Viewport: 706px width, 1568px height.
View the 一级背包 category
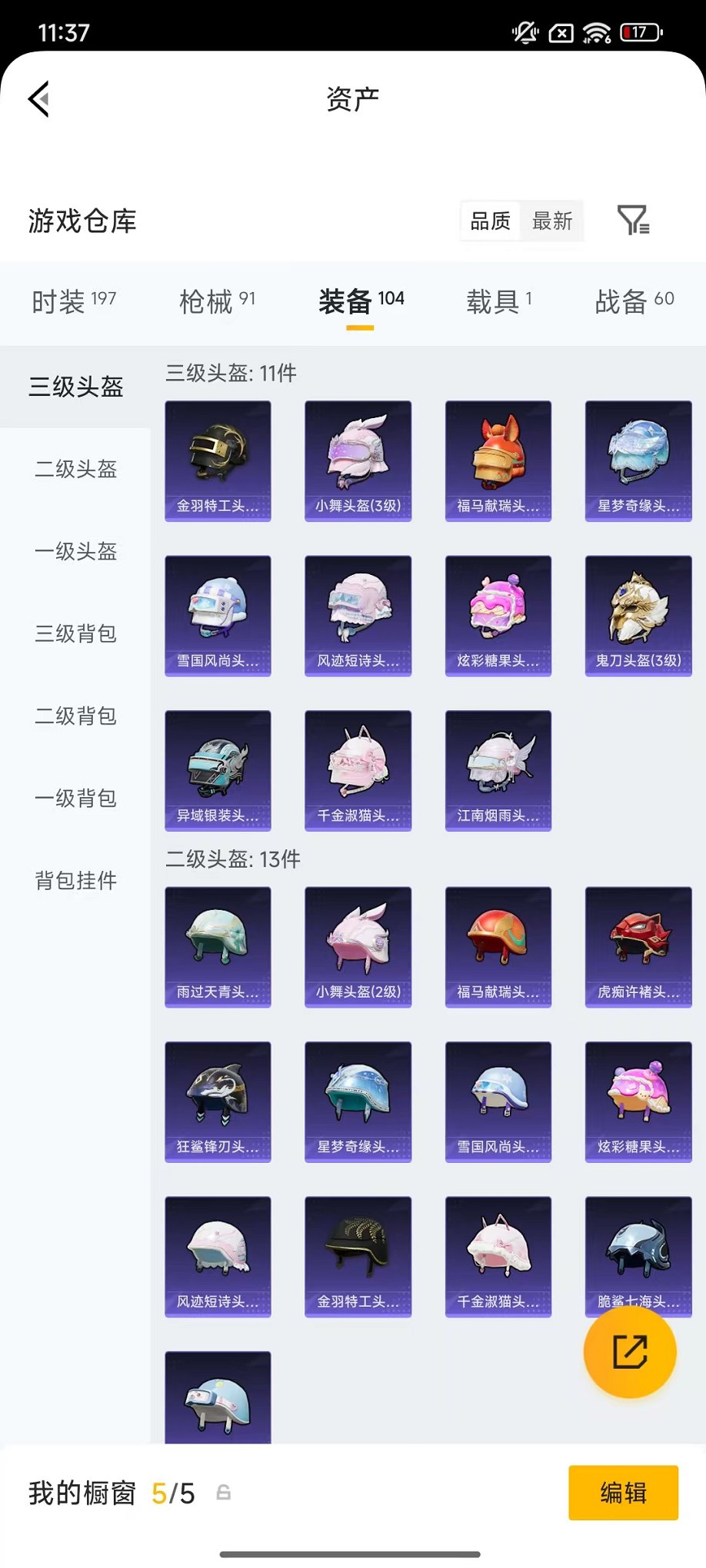75,798
